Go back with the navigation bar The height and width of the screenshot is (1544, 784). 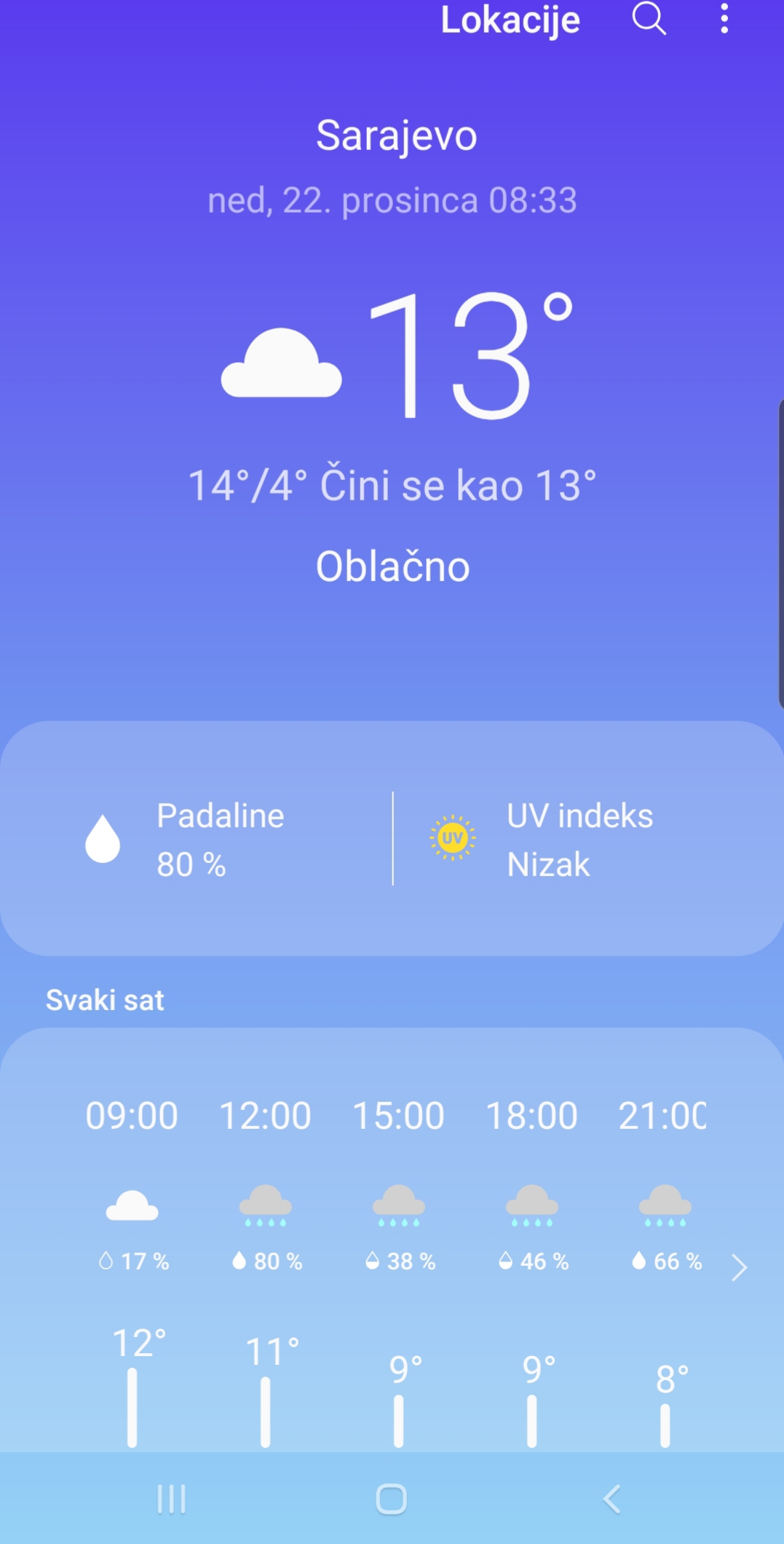click(x=612, y=1499)
